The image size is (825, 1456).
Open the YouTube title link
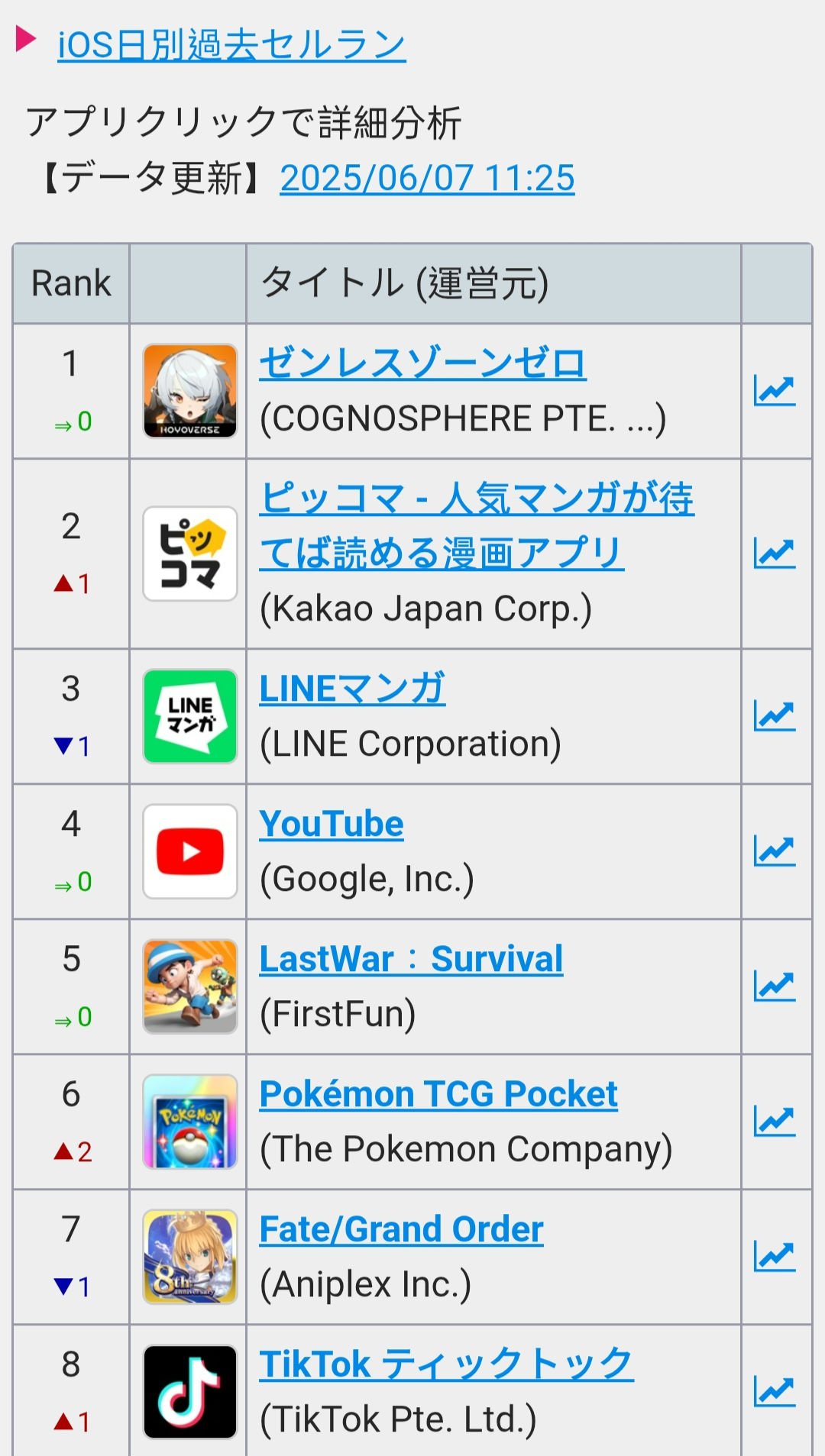tap(332, 824)
